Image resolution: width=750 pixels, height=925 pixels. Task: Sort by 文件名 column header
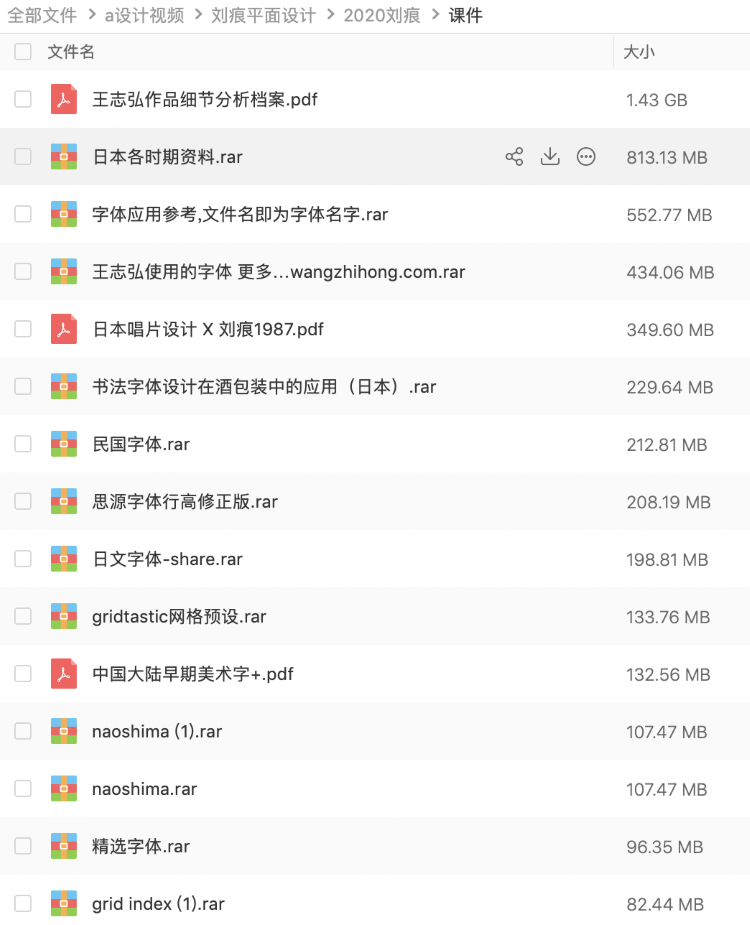click(71, 52)
